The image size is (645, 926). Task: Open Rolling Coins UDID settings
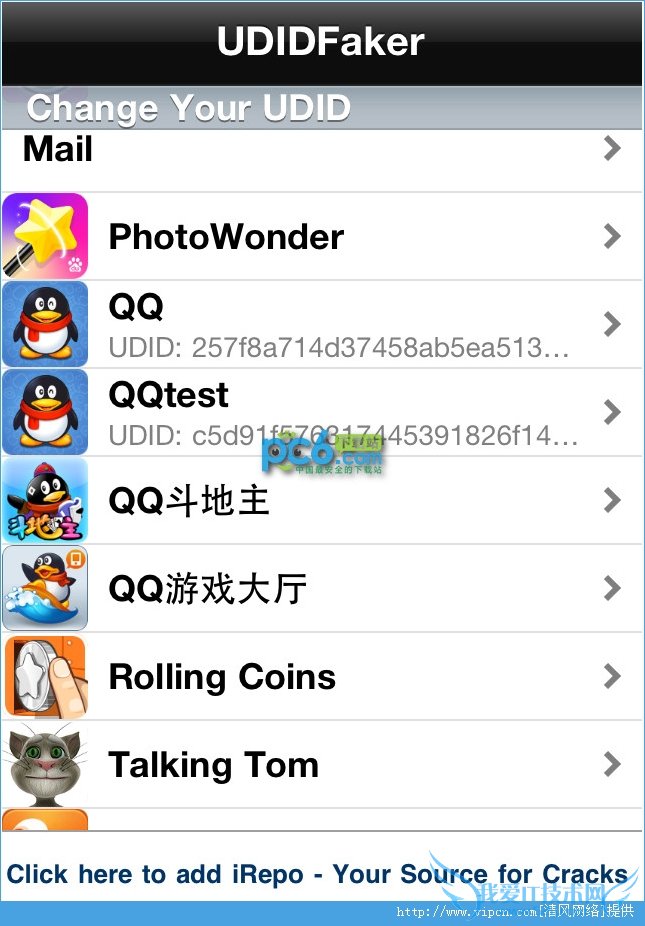(320, 676)
